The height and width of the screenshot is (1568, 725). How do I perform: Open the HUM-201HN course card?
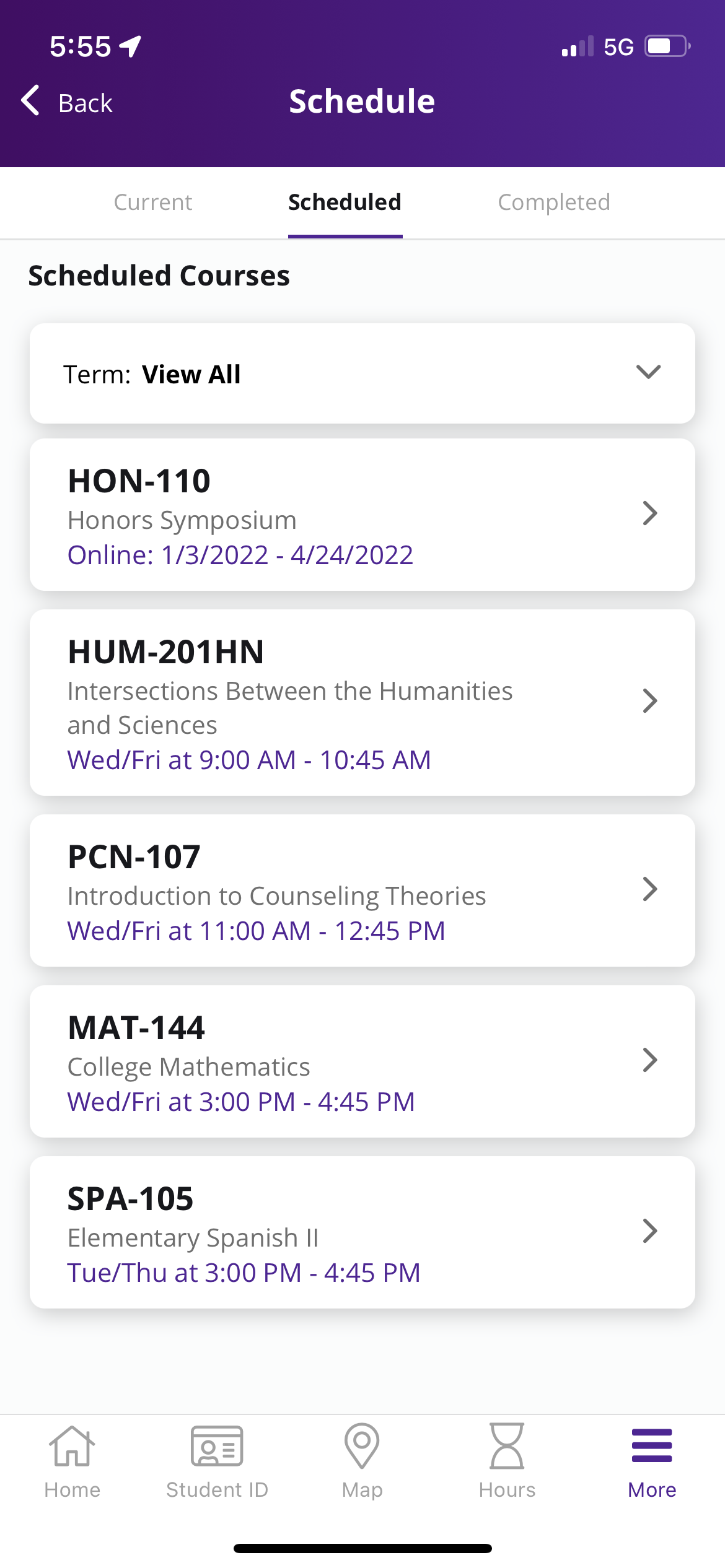(x=362, y=702)
